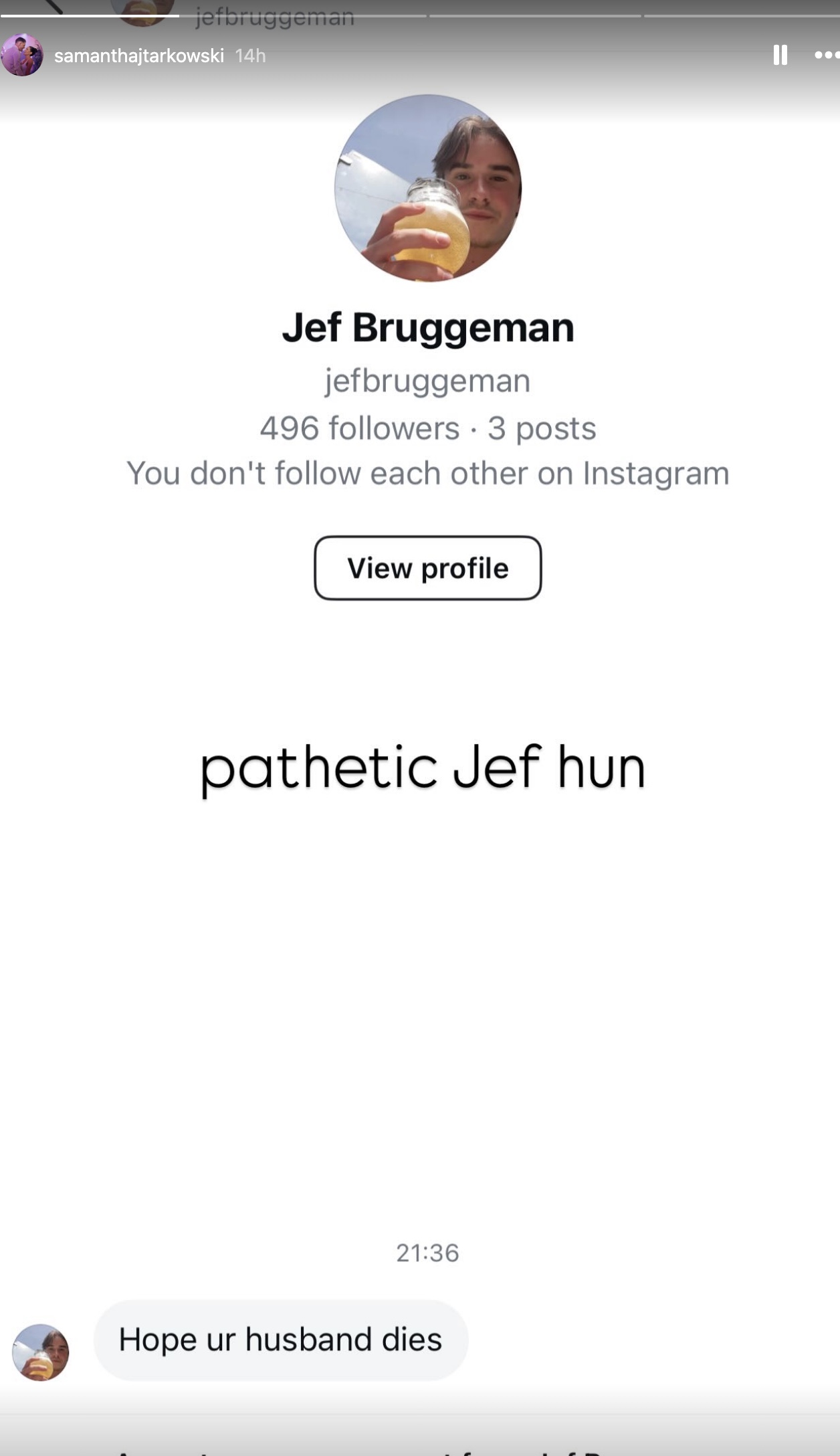Viewport: 840px width, 1456px height.
Task: Tap samanthajtarkowski's story avatar
Action: coord(22,55)
